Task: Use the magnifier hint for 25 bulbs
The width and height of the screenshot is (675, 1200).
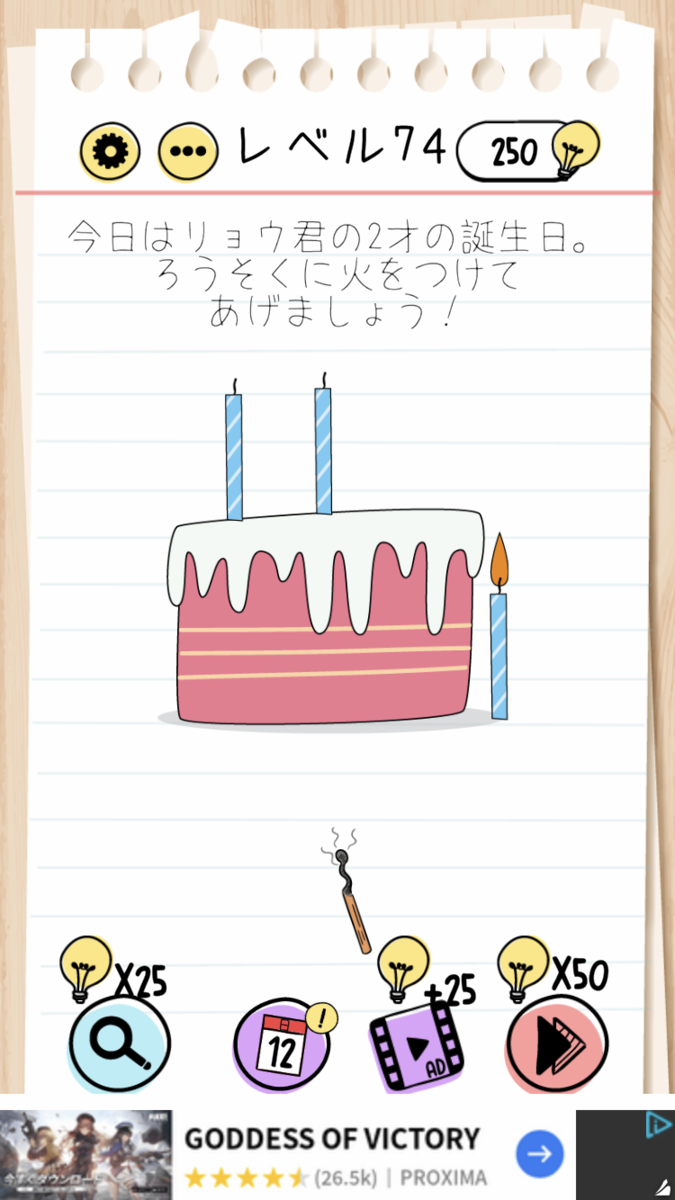Action: click(x=119, y=1046)
